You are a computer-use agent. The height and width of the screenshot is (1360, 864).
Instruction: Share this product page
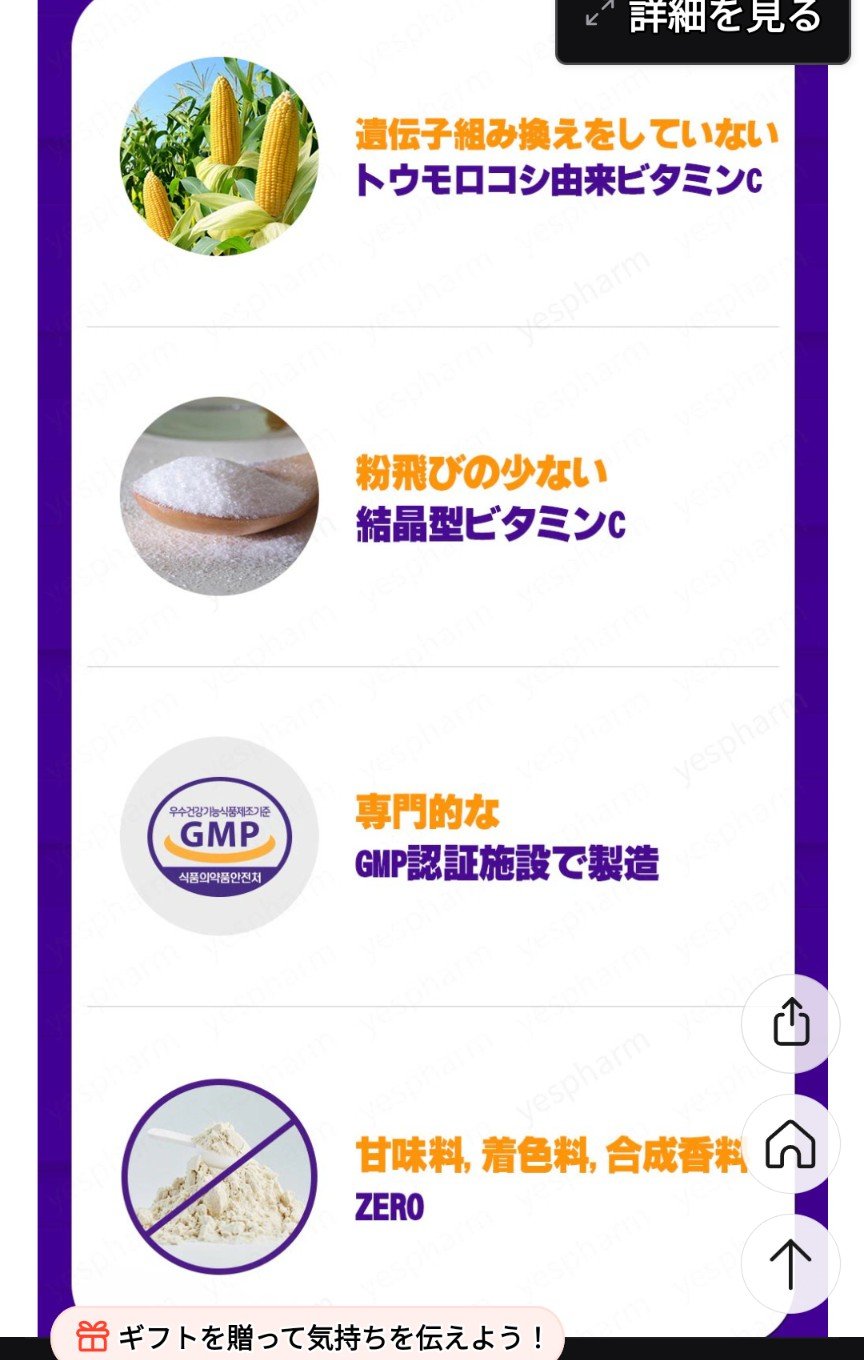click(790, 1023)
